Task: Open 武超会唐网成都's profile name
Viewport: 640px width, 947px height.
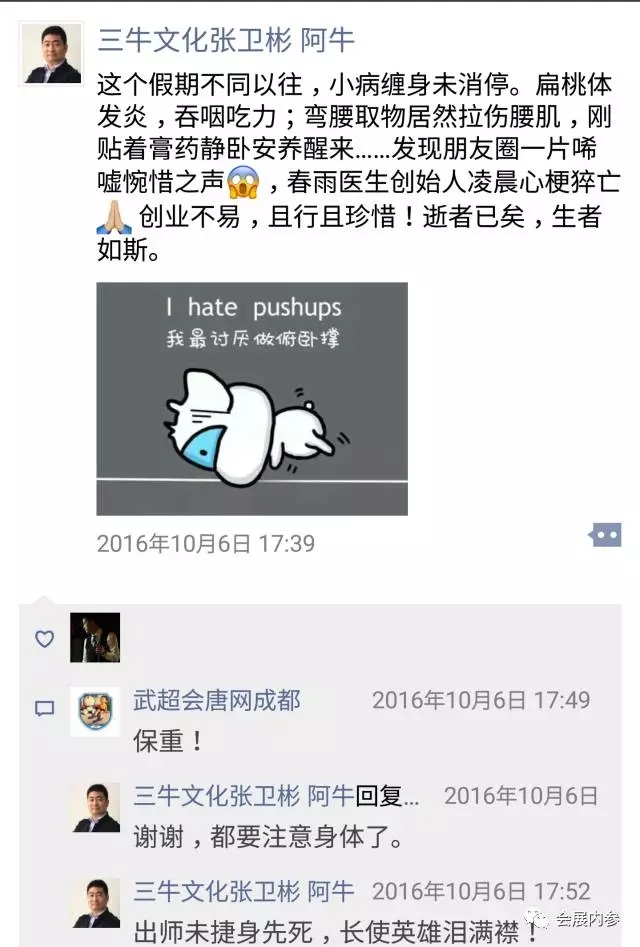Action: [217, 700]
